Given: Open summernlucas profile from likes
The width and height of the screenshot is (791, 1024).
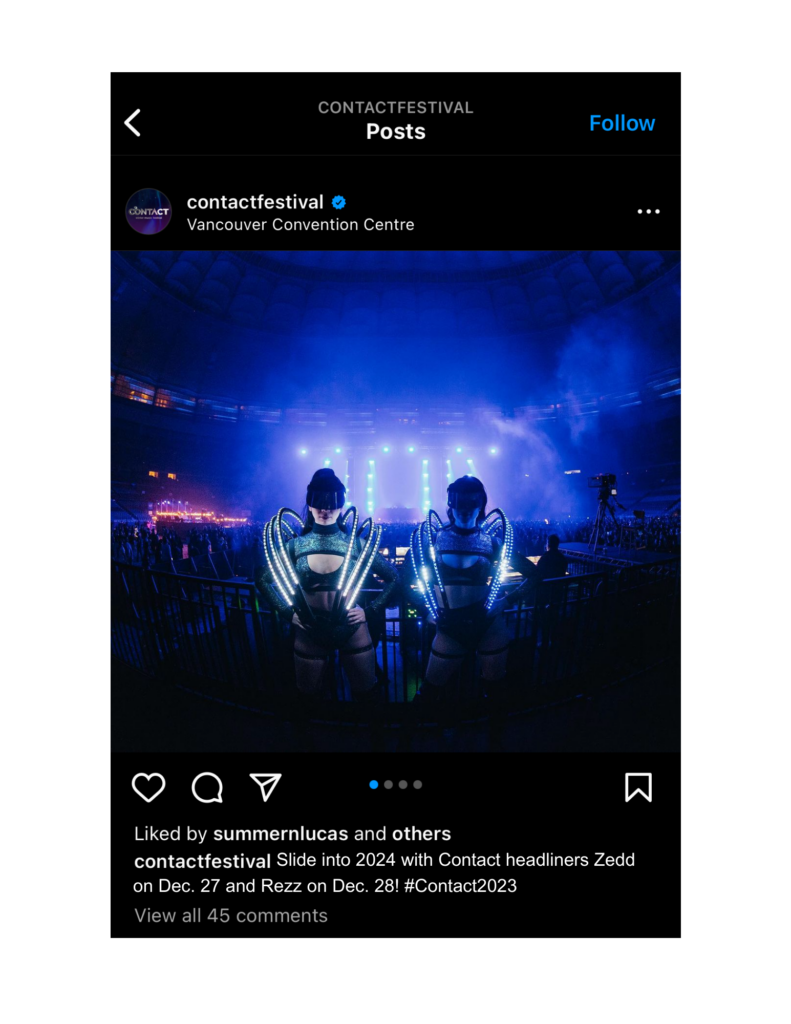Looking at the screenshot, I should click(281, 834).
